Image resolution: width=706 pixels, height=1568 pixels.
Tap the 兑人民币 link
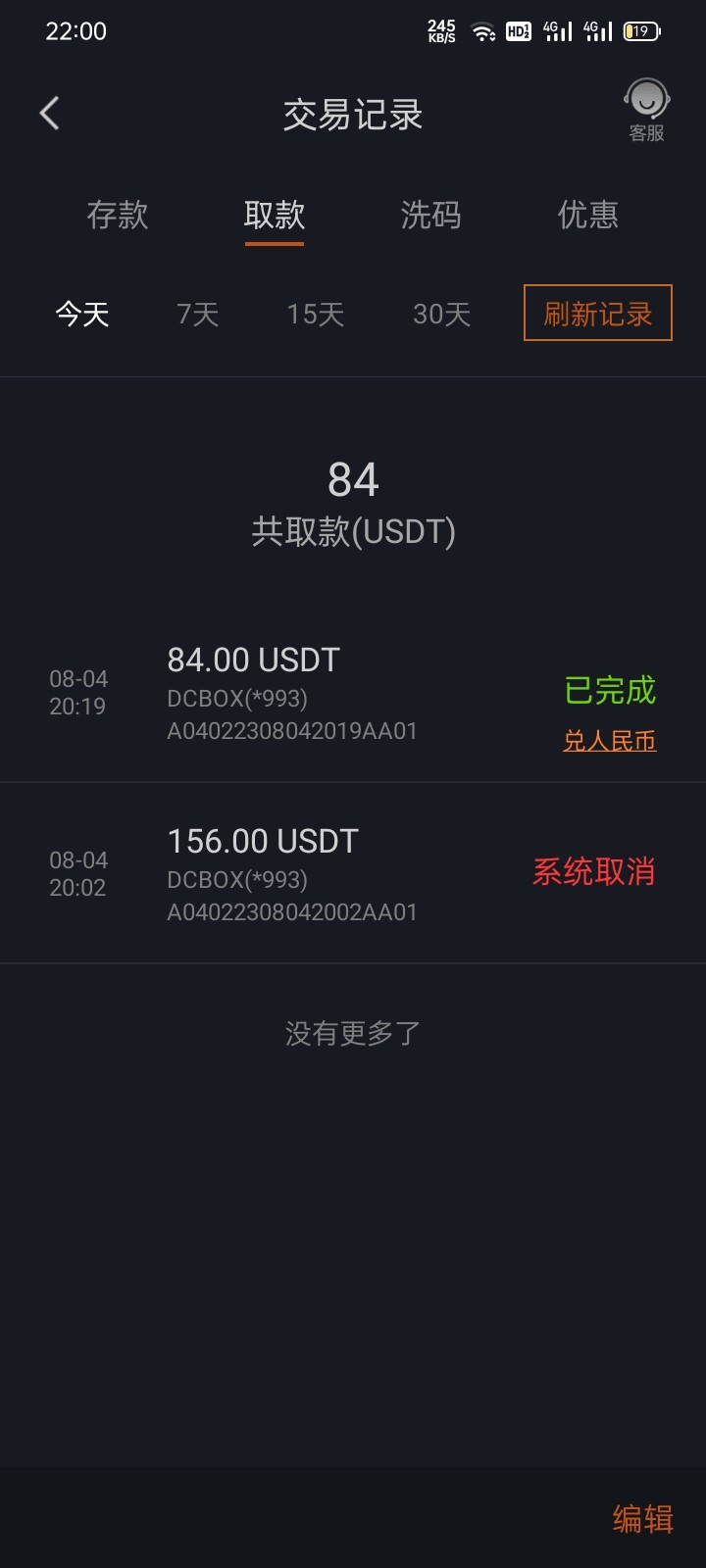tap(609, 741)
